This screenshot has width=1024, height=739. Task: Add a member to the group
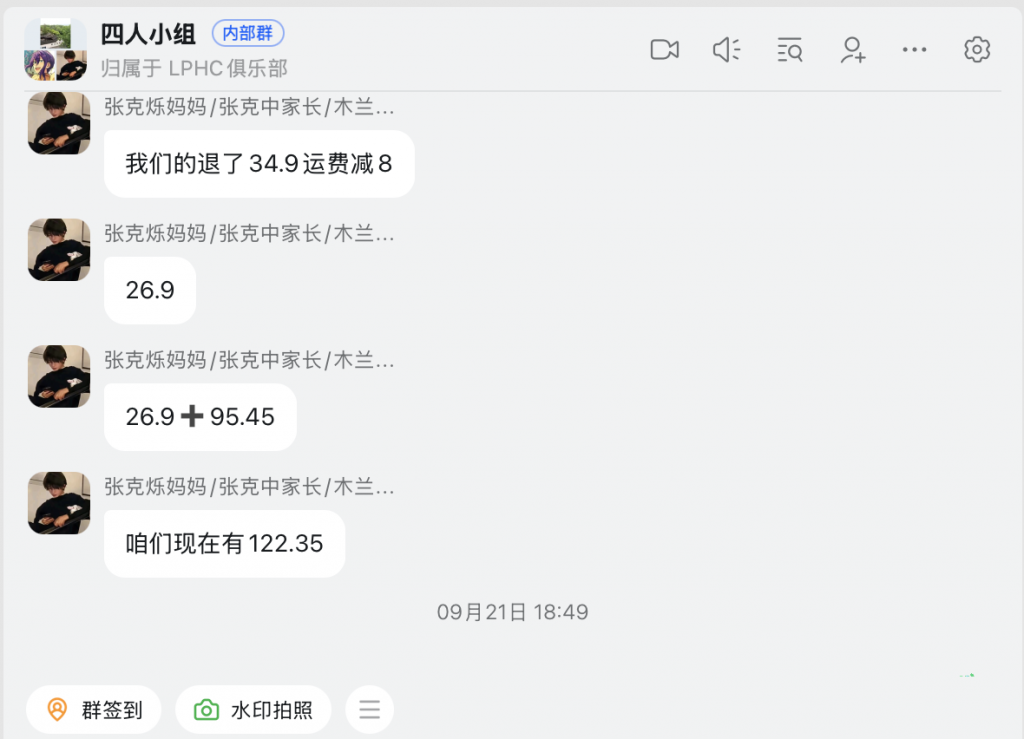pyautogui.click(x=852, y=49)
